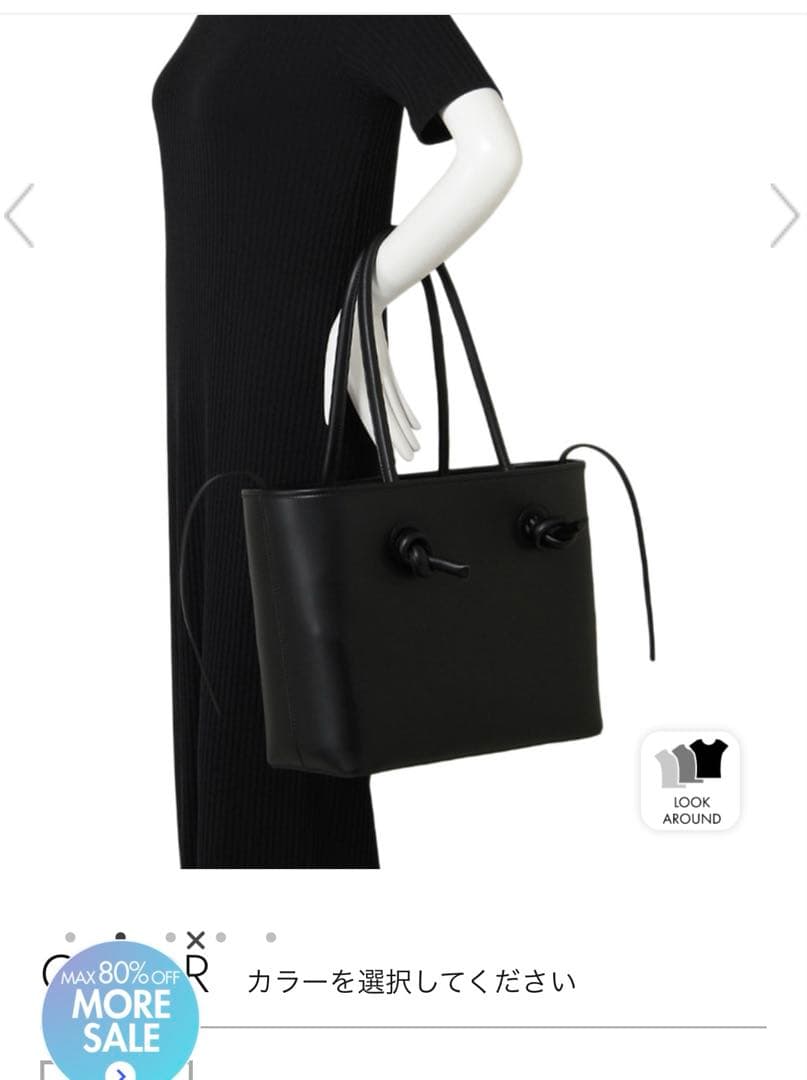Tap the black tote bag product image

click(420, 620)
